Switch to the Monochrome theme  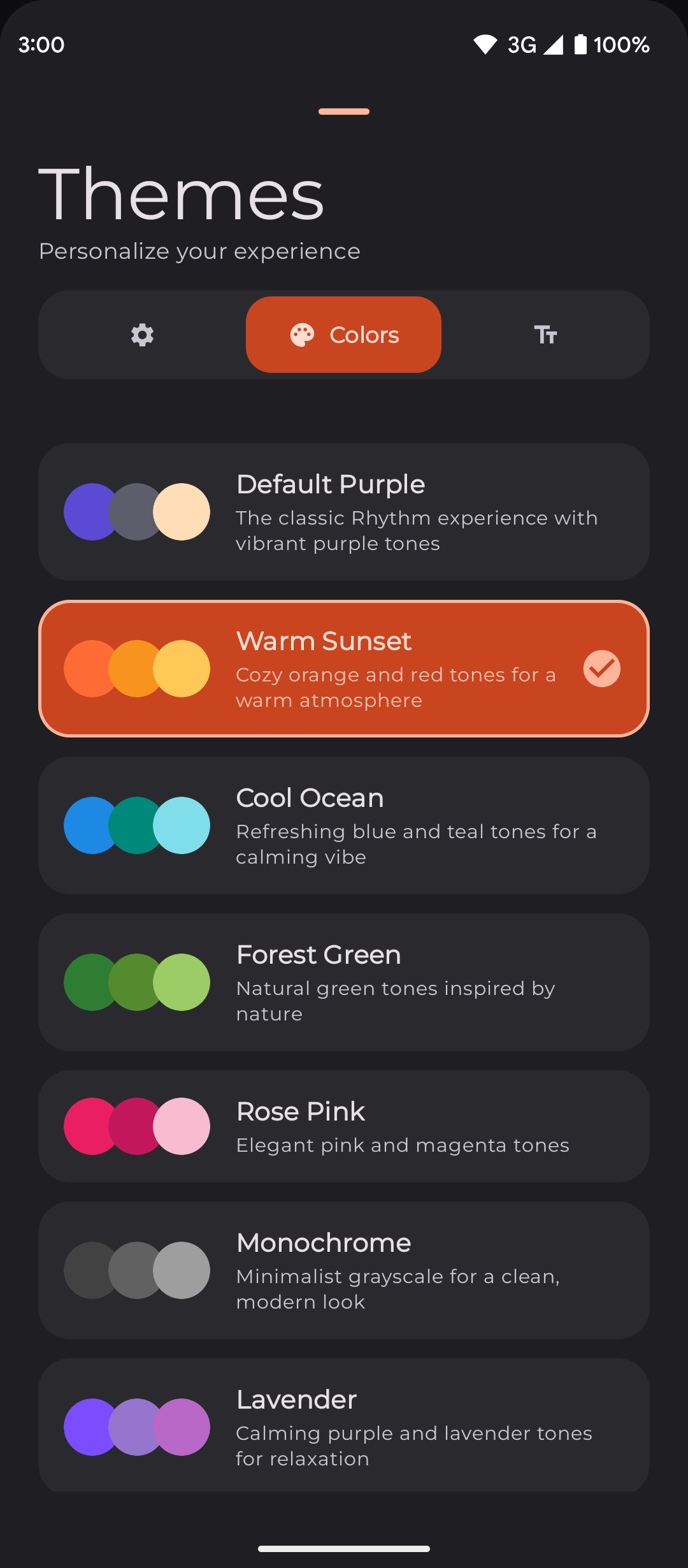point(344,1270)
